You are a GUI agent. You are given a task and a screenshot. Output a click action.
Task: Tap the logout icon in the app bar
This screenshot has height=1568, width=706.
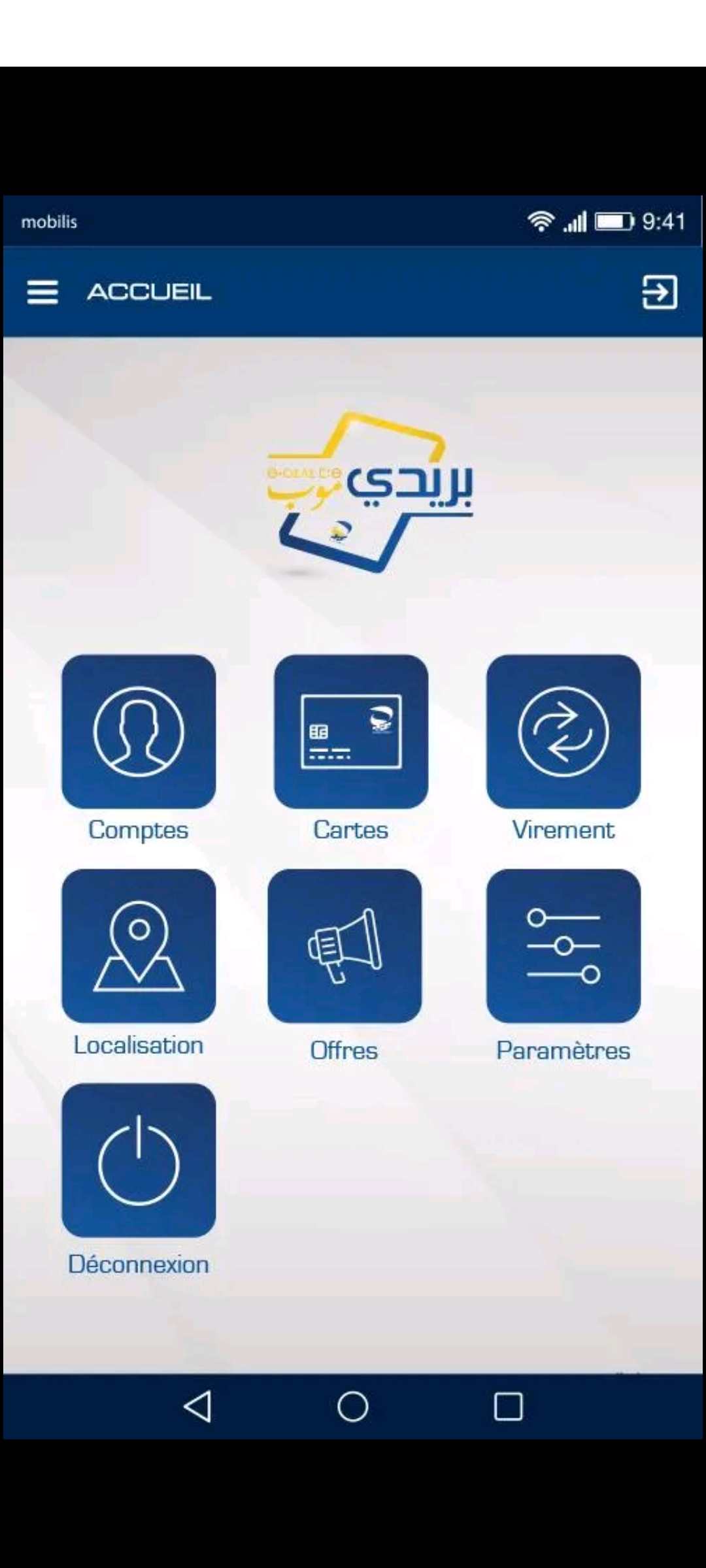[659, 292]
